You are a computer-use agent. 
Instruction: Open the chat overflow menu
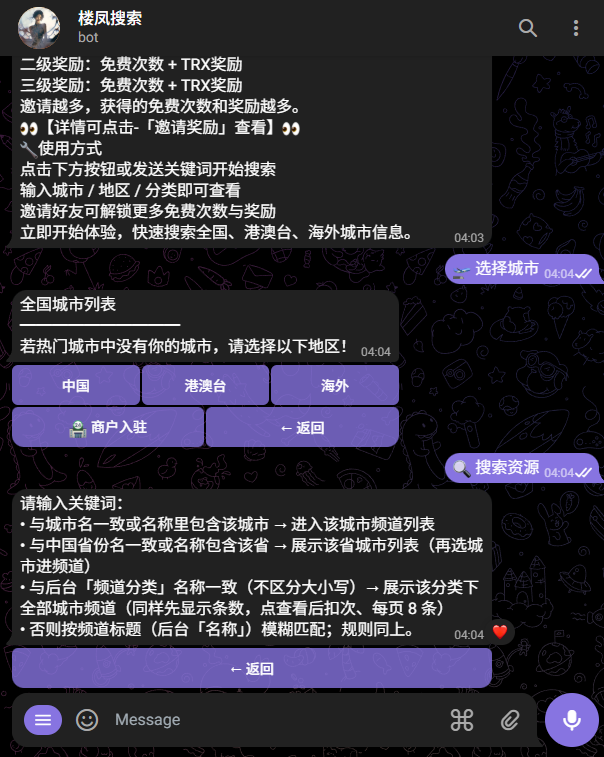576,28
